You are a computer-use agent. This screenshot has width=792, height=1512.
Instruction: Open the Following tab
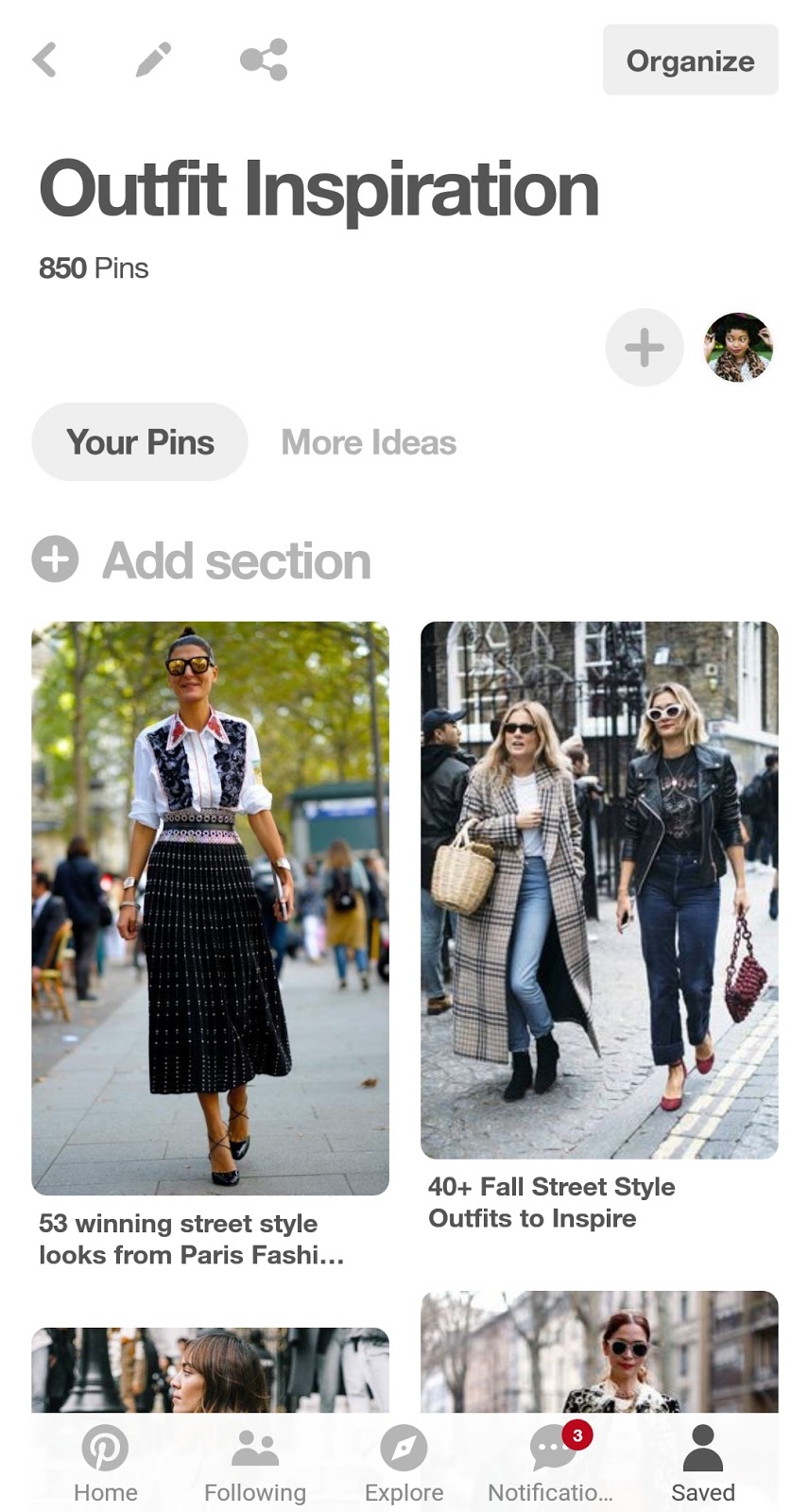(x=255, y=1463)
